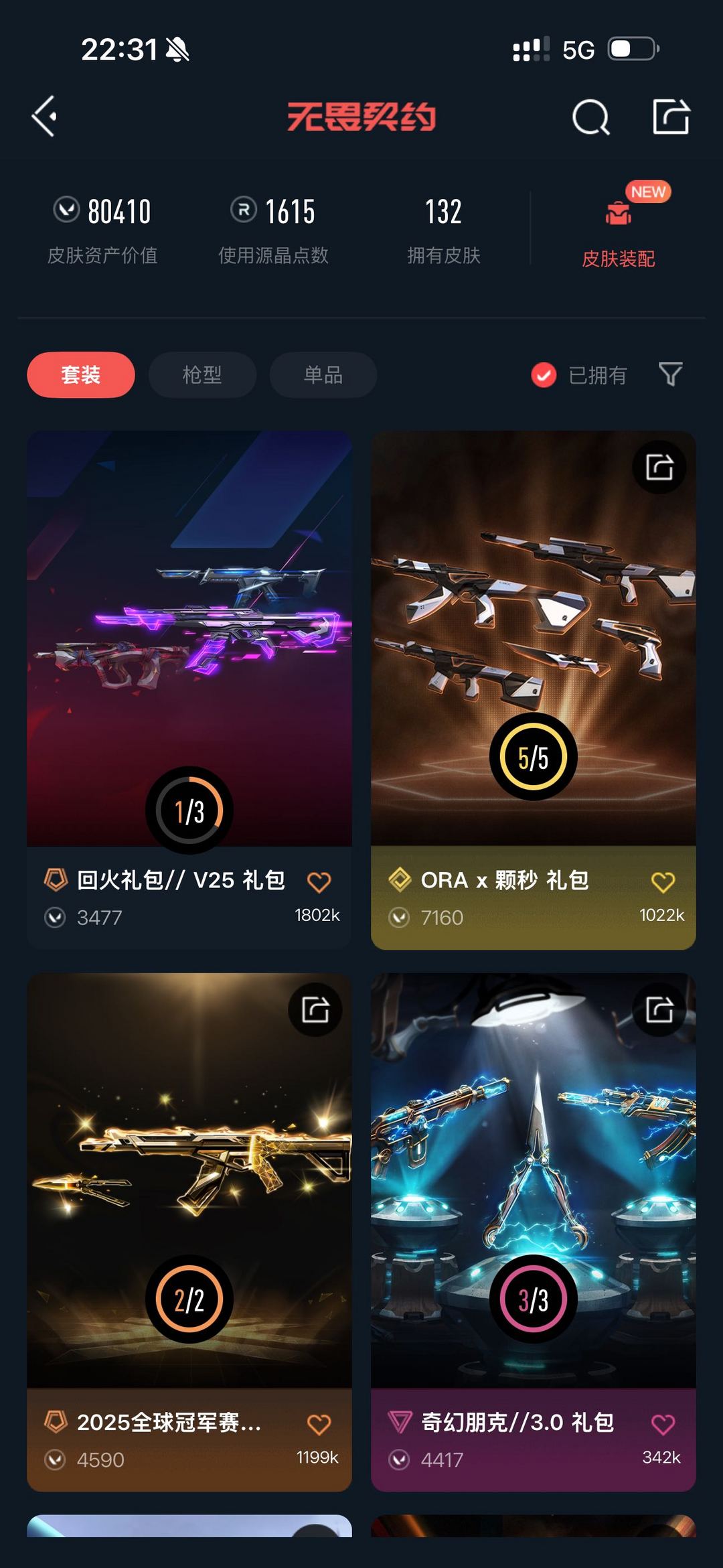Like the 奇幻朋克//3.0 礼包 bundle
723x1568 pixels.
[x=663, y=1424]
